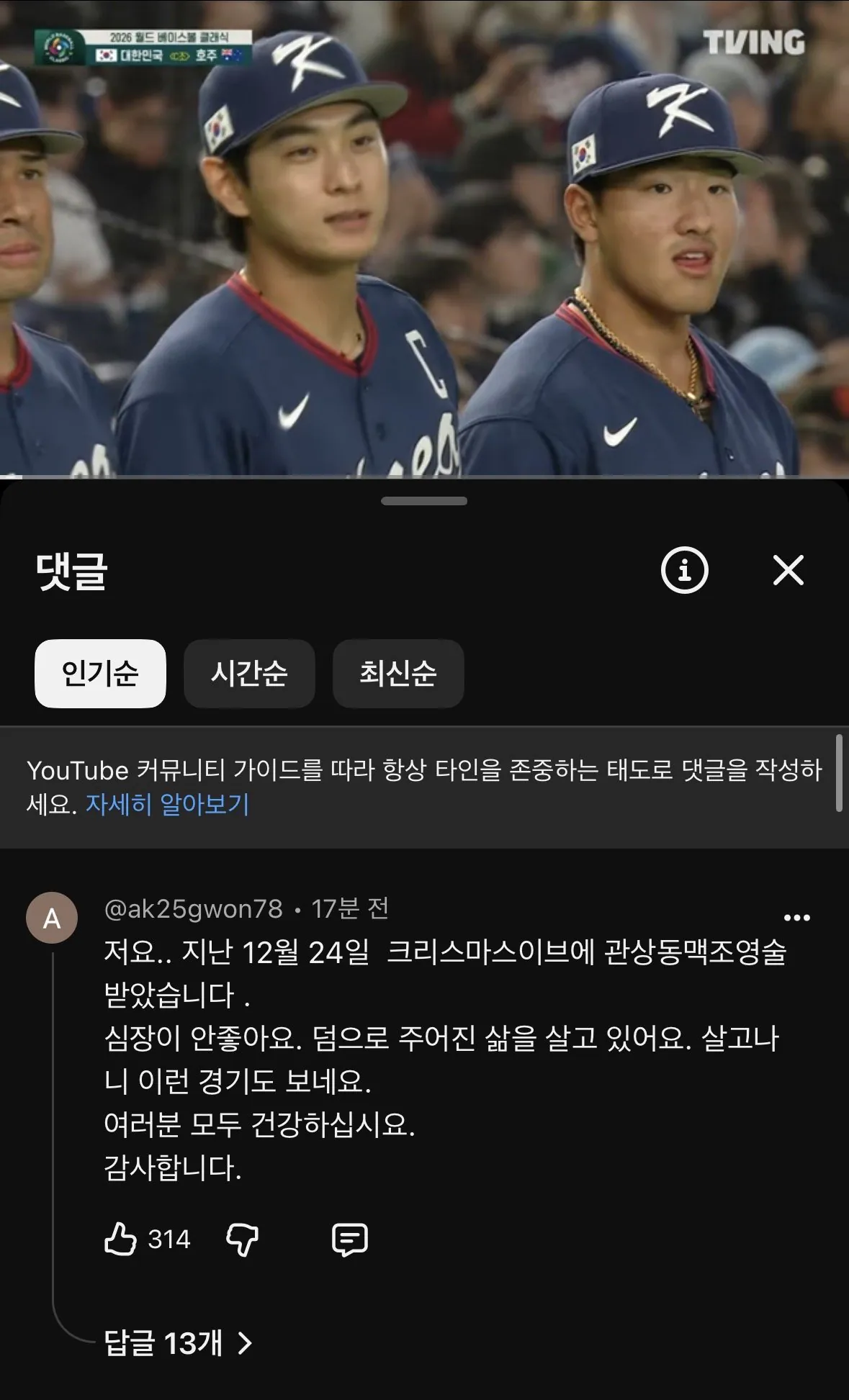
Task: Open @ak25gwon78's profile avatar
Action: tap(52, 918)
